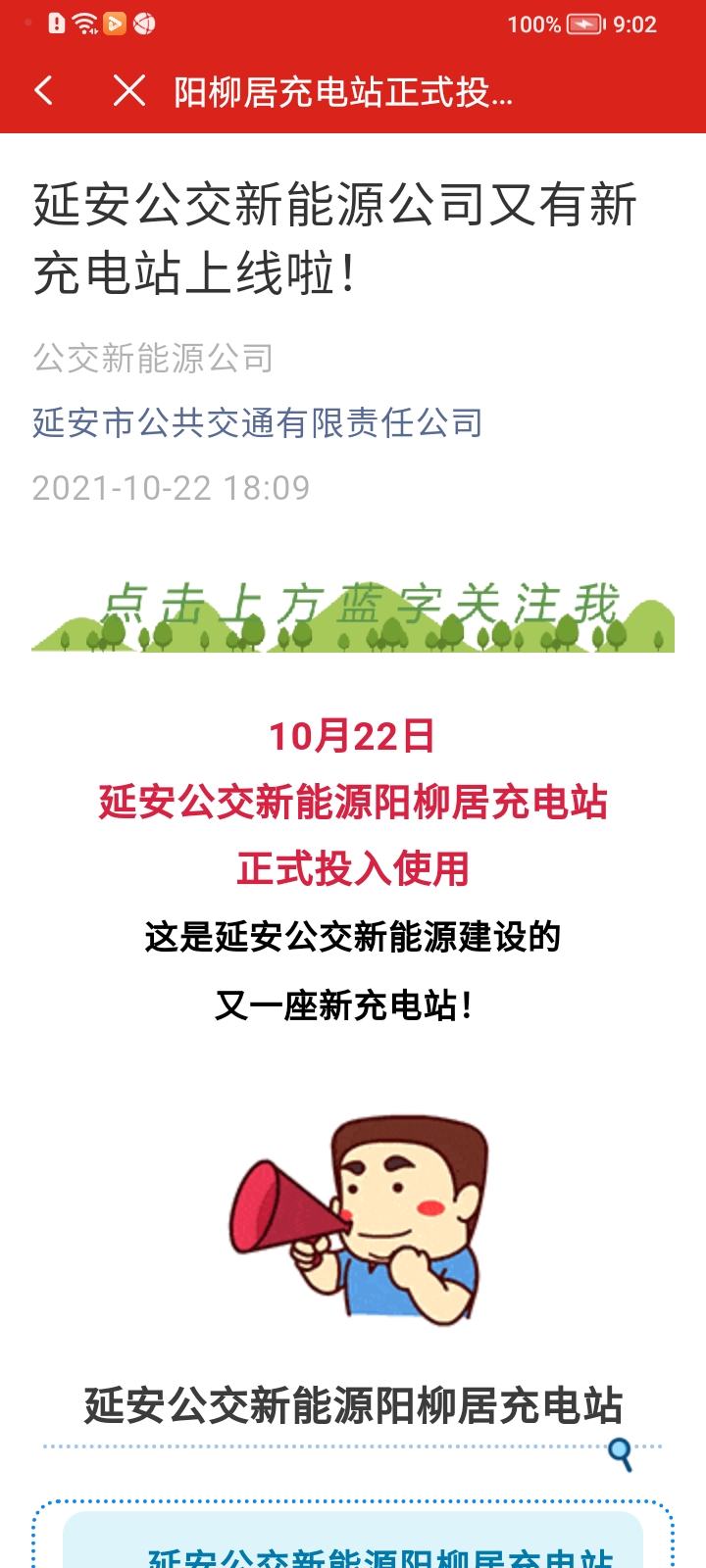Tap the clock showing 9:02

tap(633, 24)
